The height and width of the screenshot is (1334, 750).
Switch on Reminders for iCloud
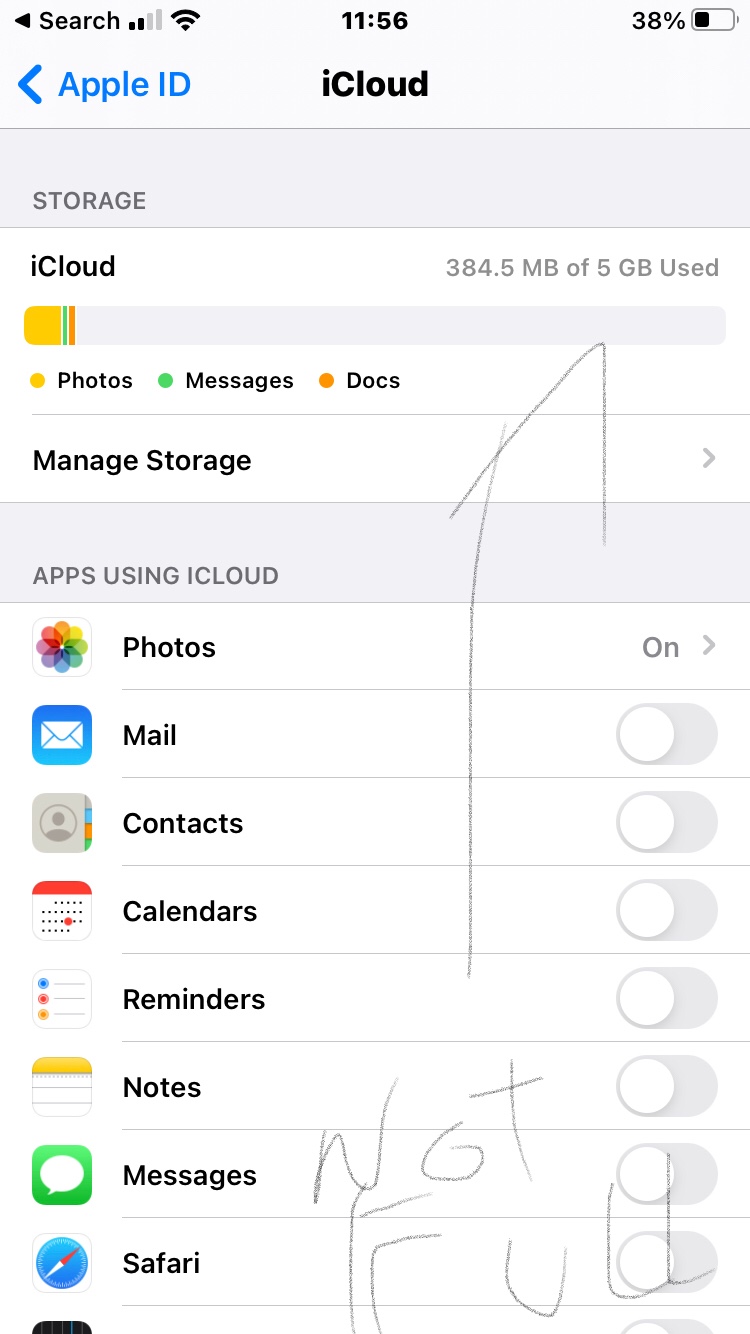click(x=666, y=999)
